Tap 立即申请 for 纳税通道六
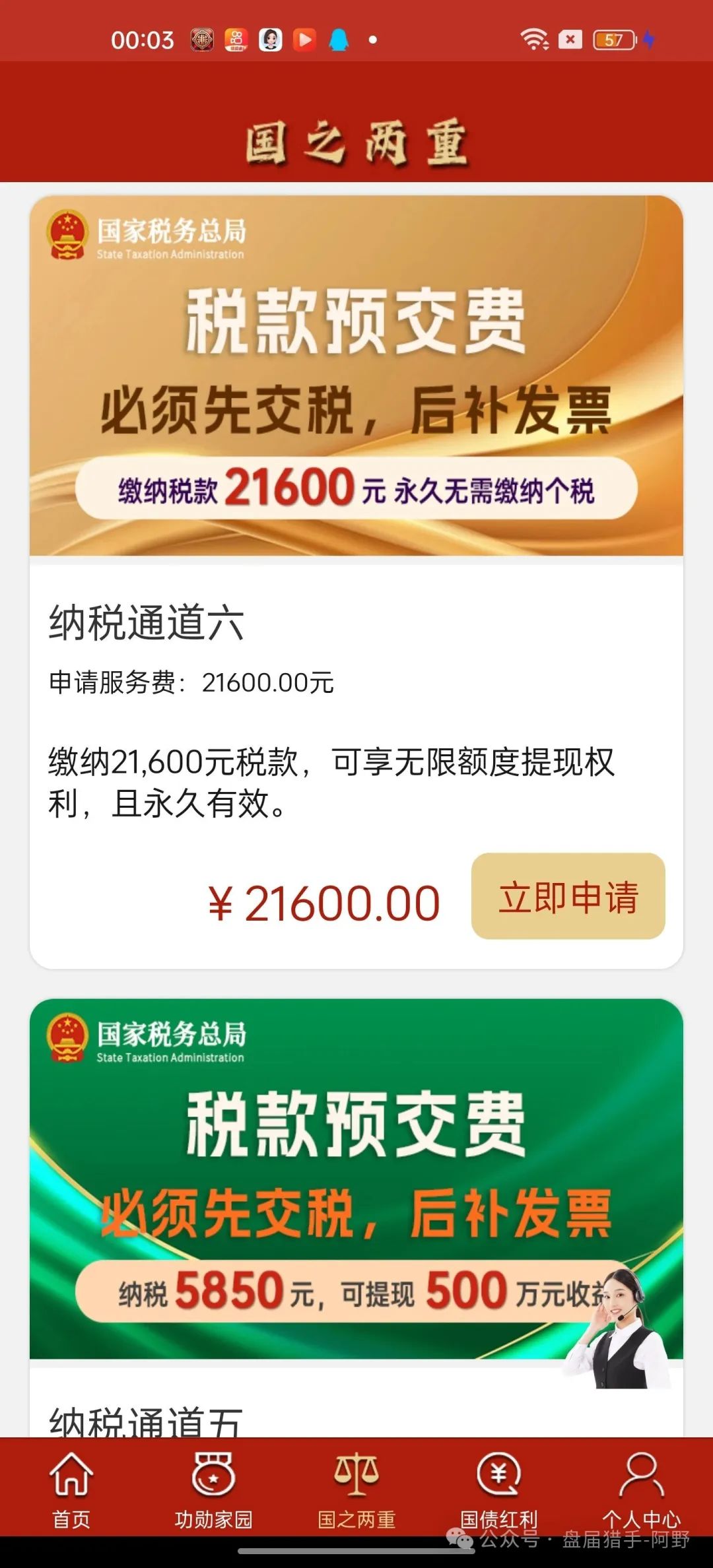713x1568 pixels. click(568, 896)
